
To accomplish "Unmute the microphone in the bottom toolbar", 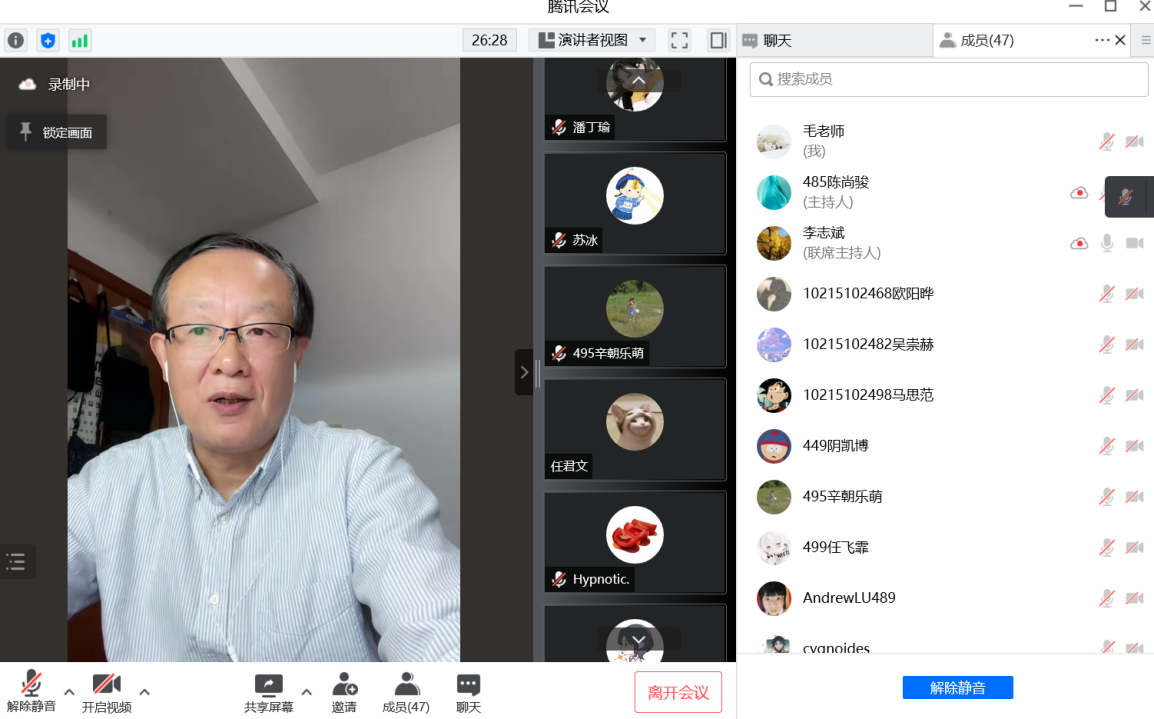I will pyautogui.click(x=31, y=691).
